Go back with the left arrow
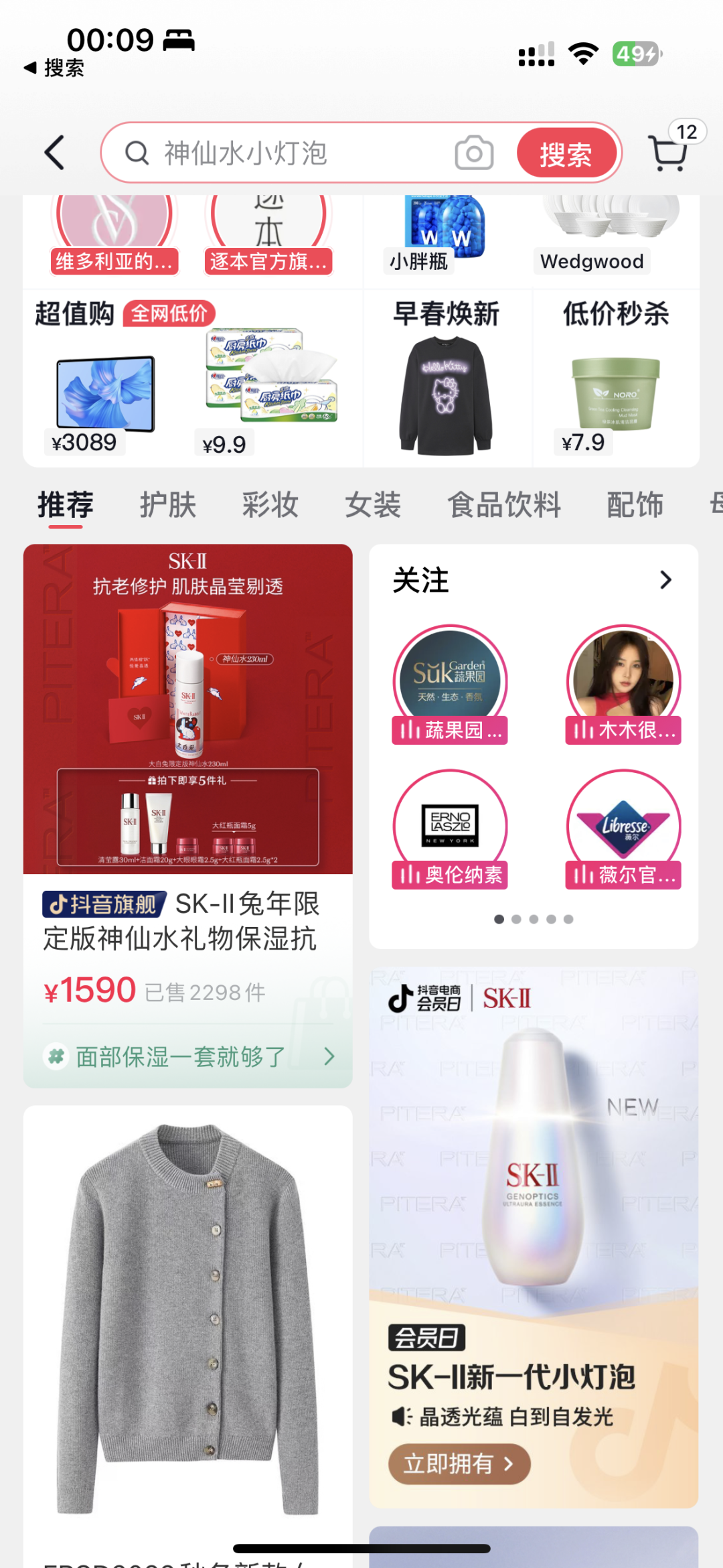This screenshot has width=723, height=1568. [55, 153]
